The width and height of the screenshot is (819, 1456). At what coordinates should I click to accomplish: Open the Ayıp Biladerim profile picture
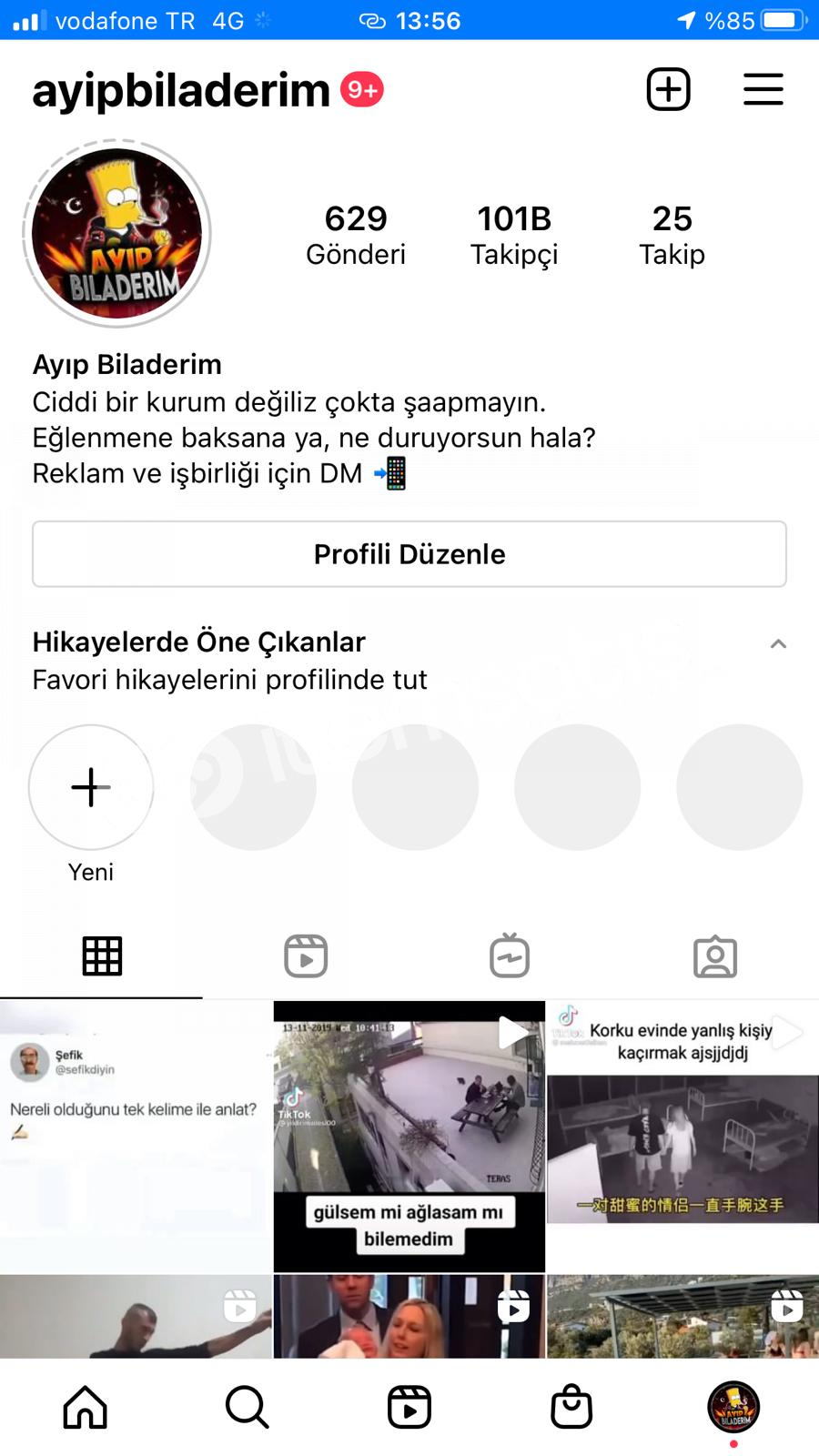tap(116, 234)
